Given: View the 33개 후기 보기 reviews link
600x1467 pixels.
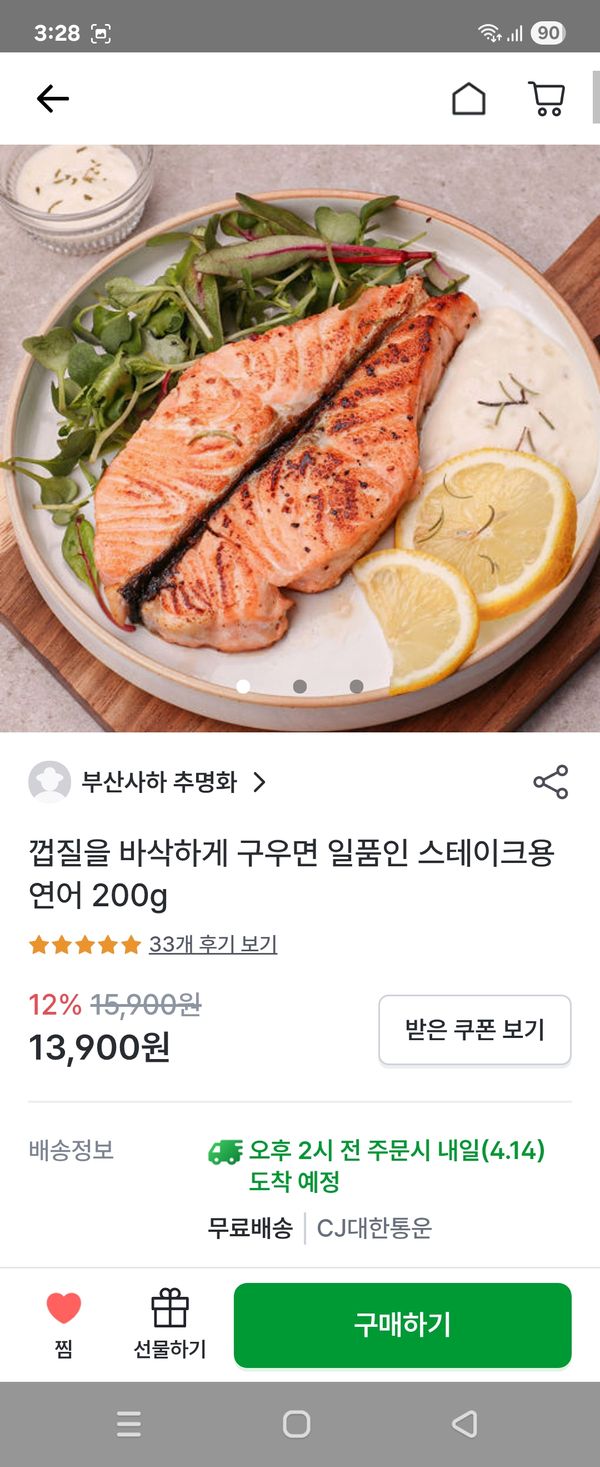Looking at the screenshot, I should [x=212, y=944].
